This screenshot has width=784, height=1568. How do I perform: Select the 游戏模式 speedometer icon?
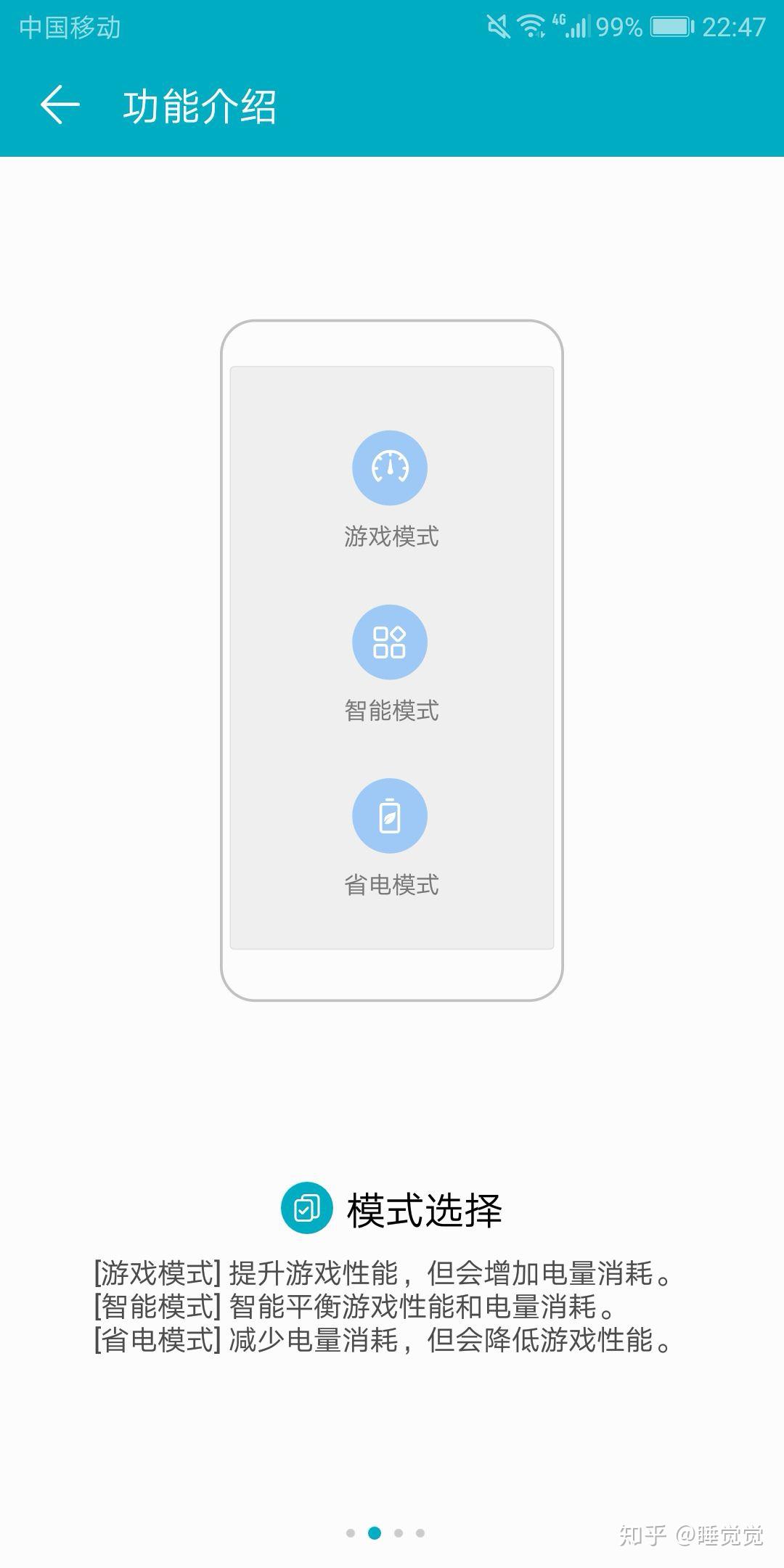coord(391,468)
